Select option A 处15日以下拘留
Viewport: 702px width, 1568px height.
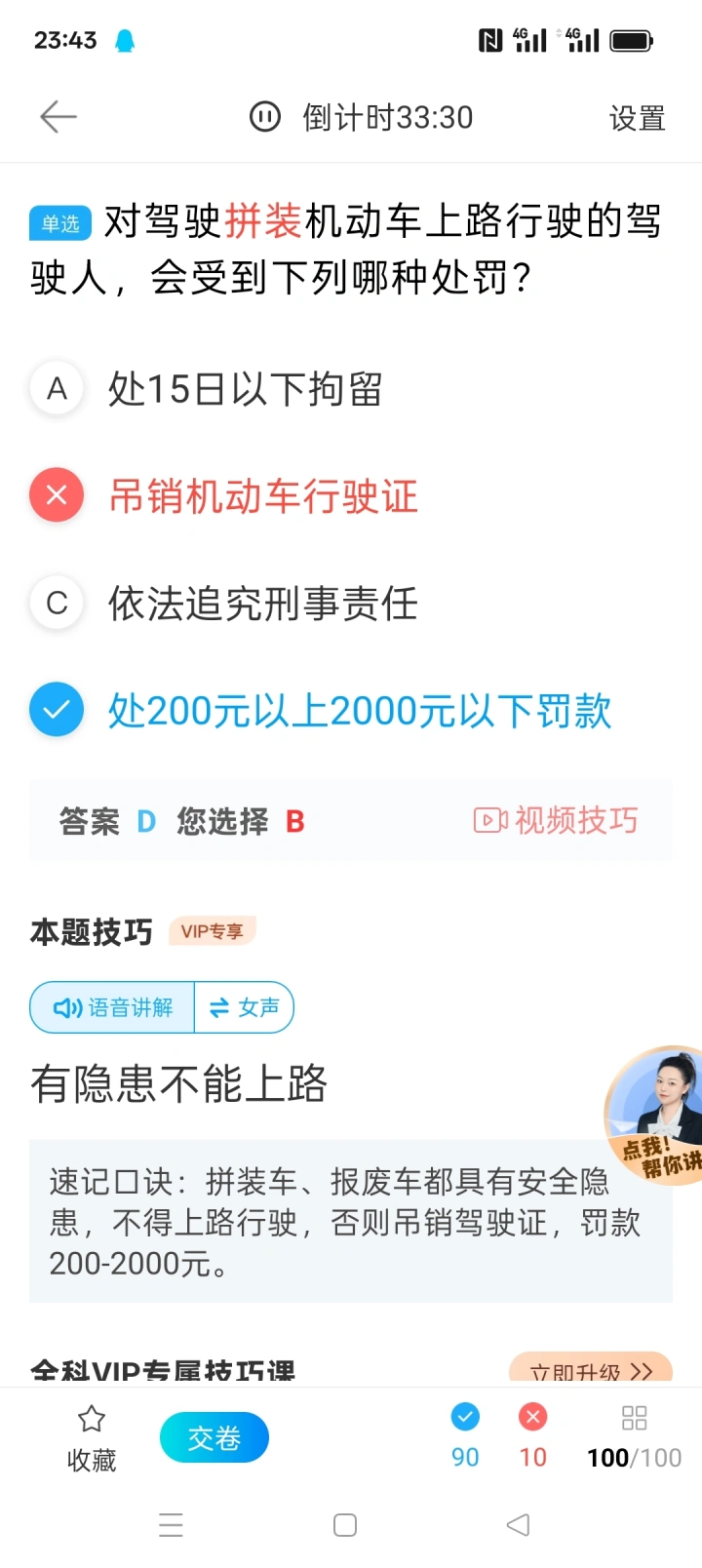pyautogui.click(x=244, y=389)
